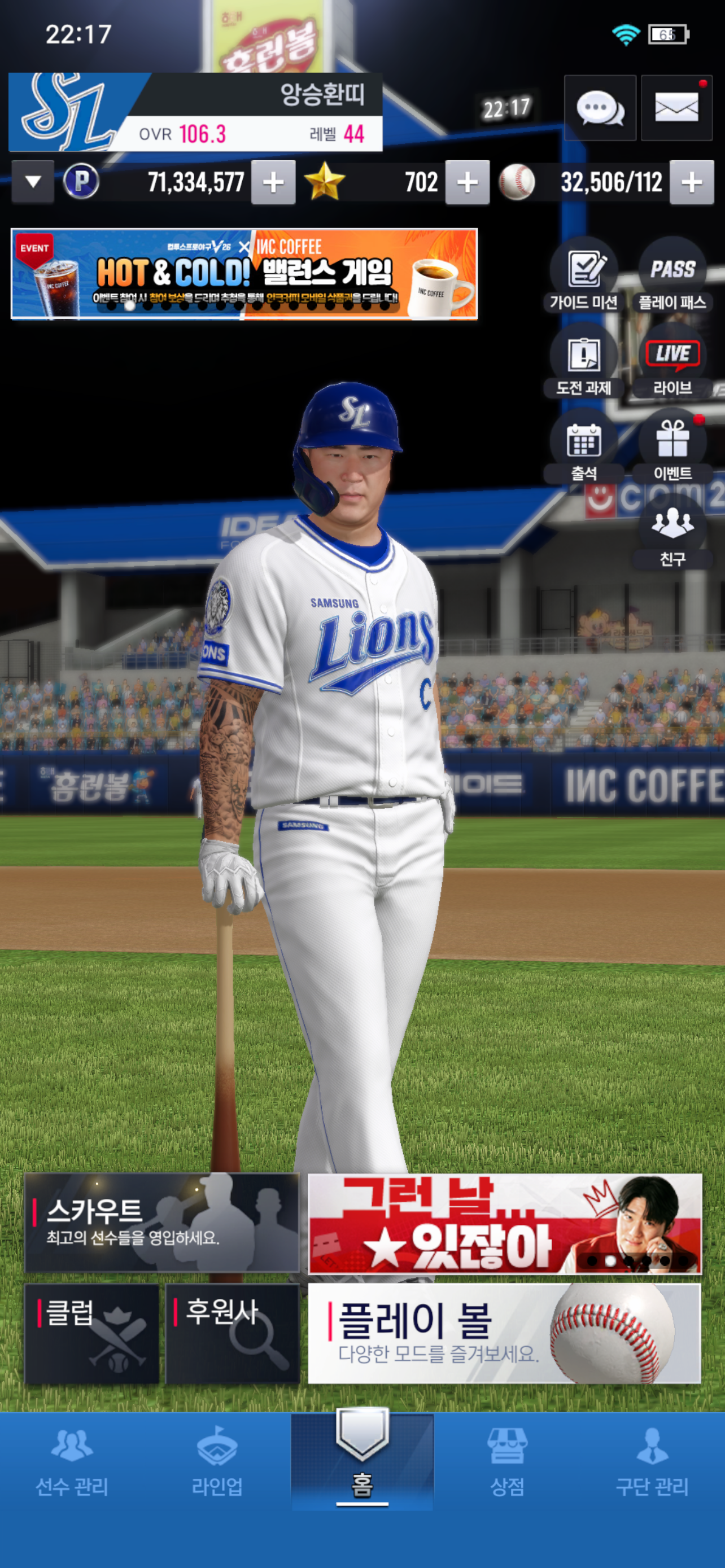Open 플레이 패스

(x=672, y=277)
